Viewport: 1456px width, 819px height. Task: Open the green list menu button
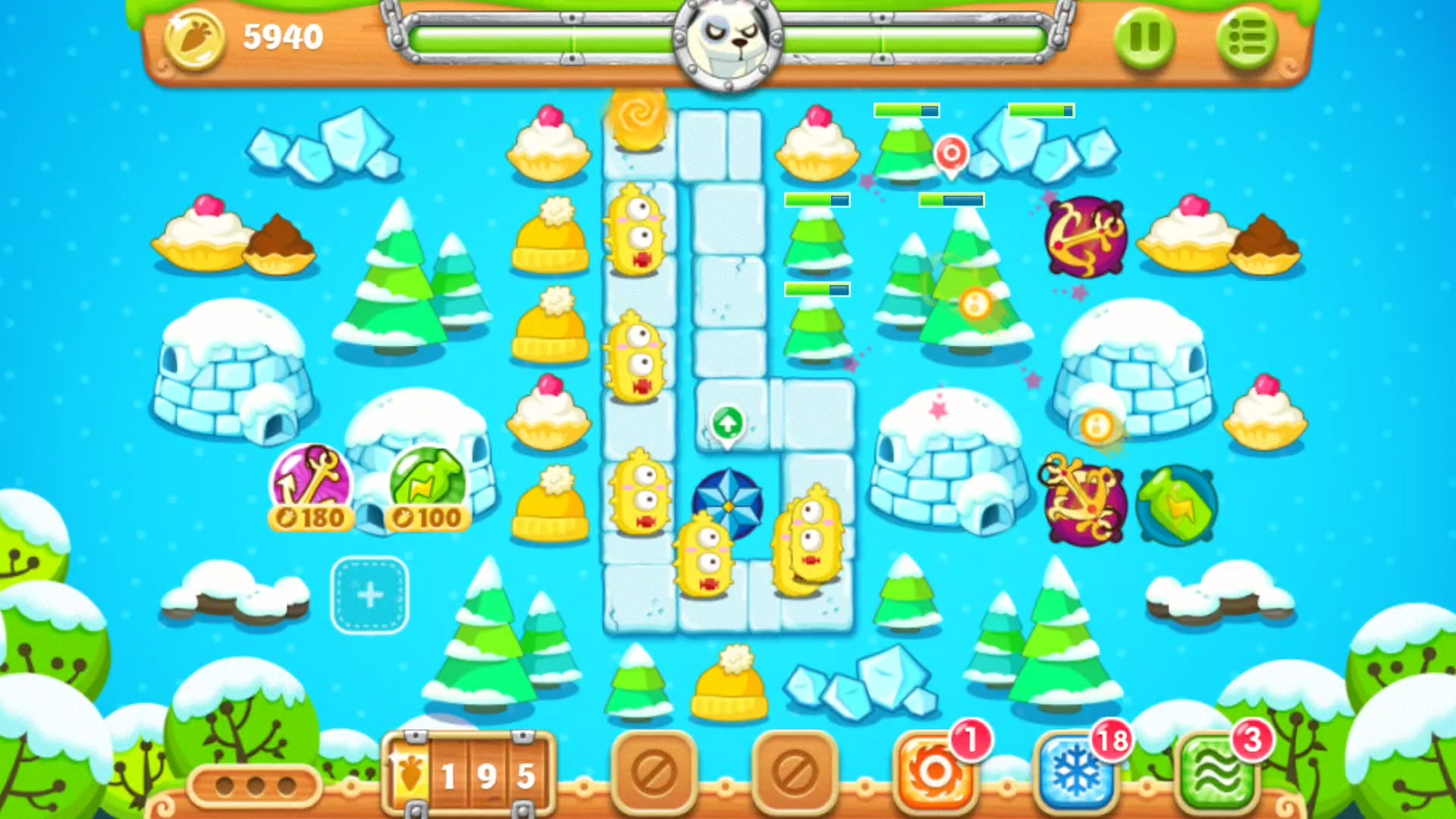click(x=1247, y=36)
